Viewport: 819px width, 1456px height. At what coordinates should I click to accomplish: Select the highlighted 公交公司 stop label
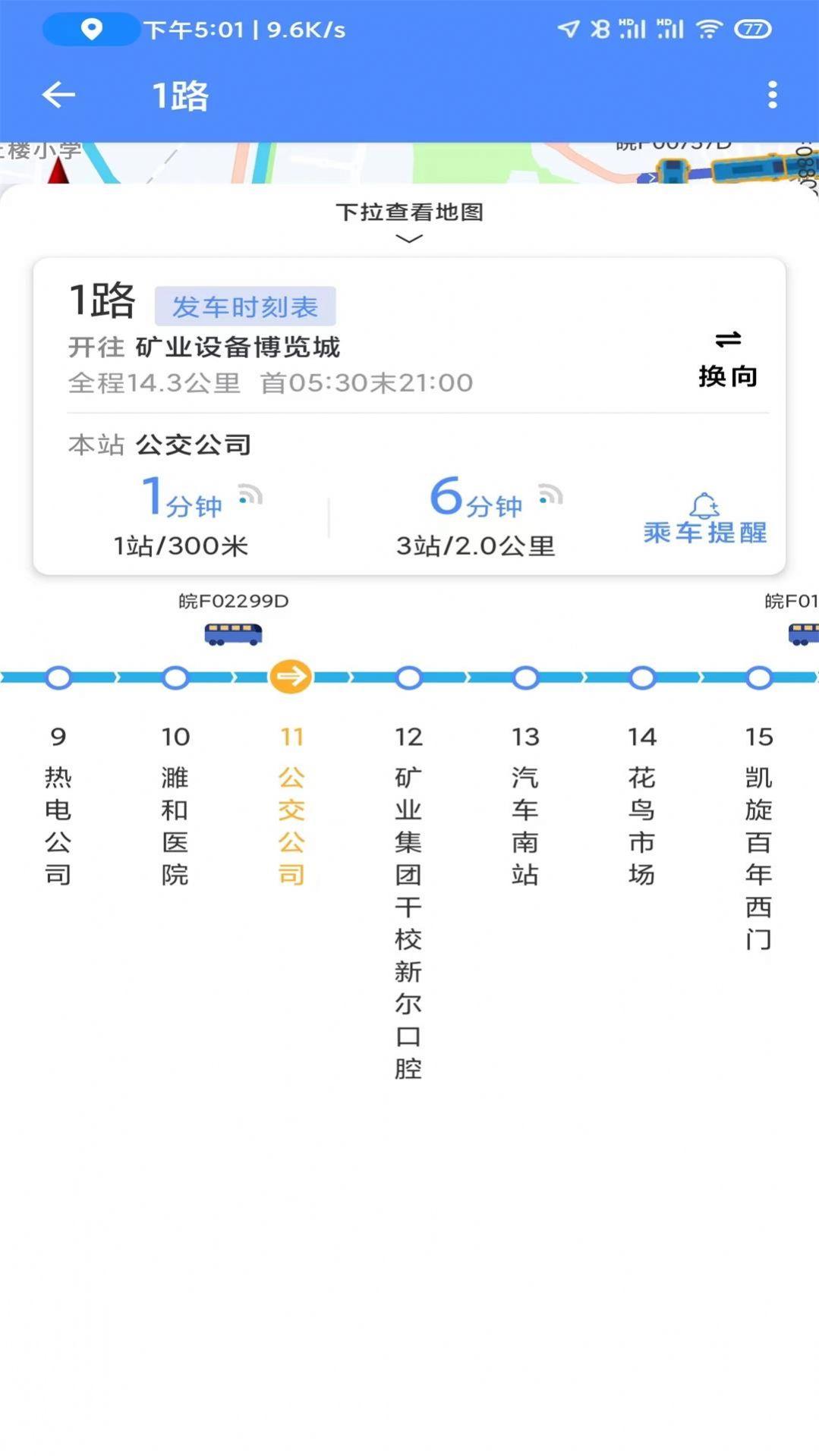coord(291,827)
